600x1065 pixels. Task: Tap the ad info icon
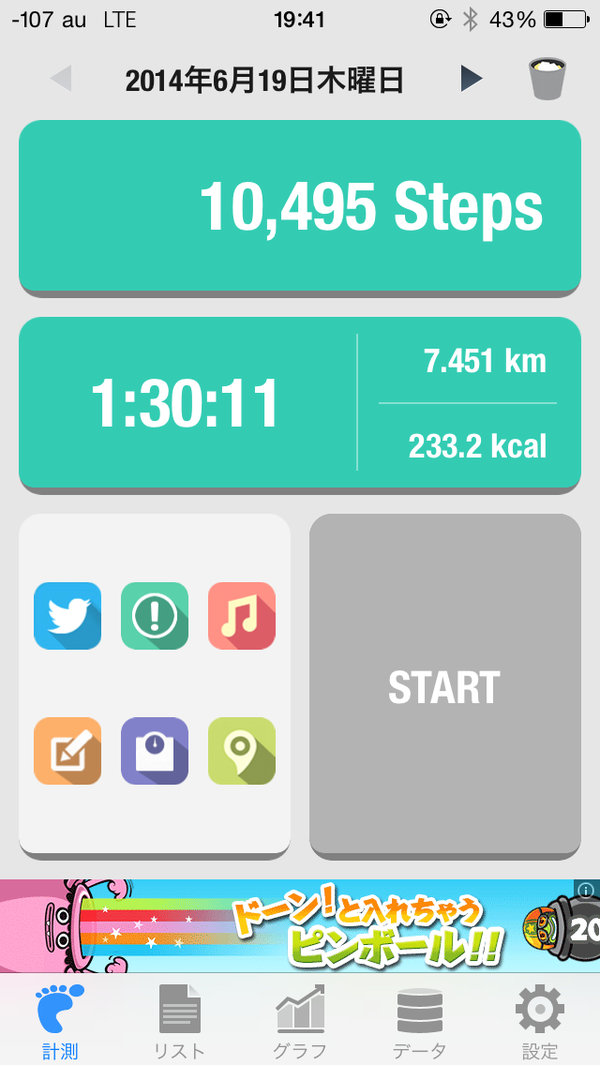(588, 888)
